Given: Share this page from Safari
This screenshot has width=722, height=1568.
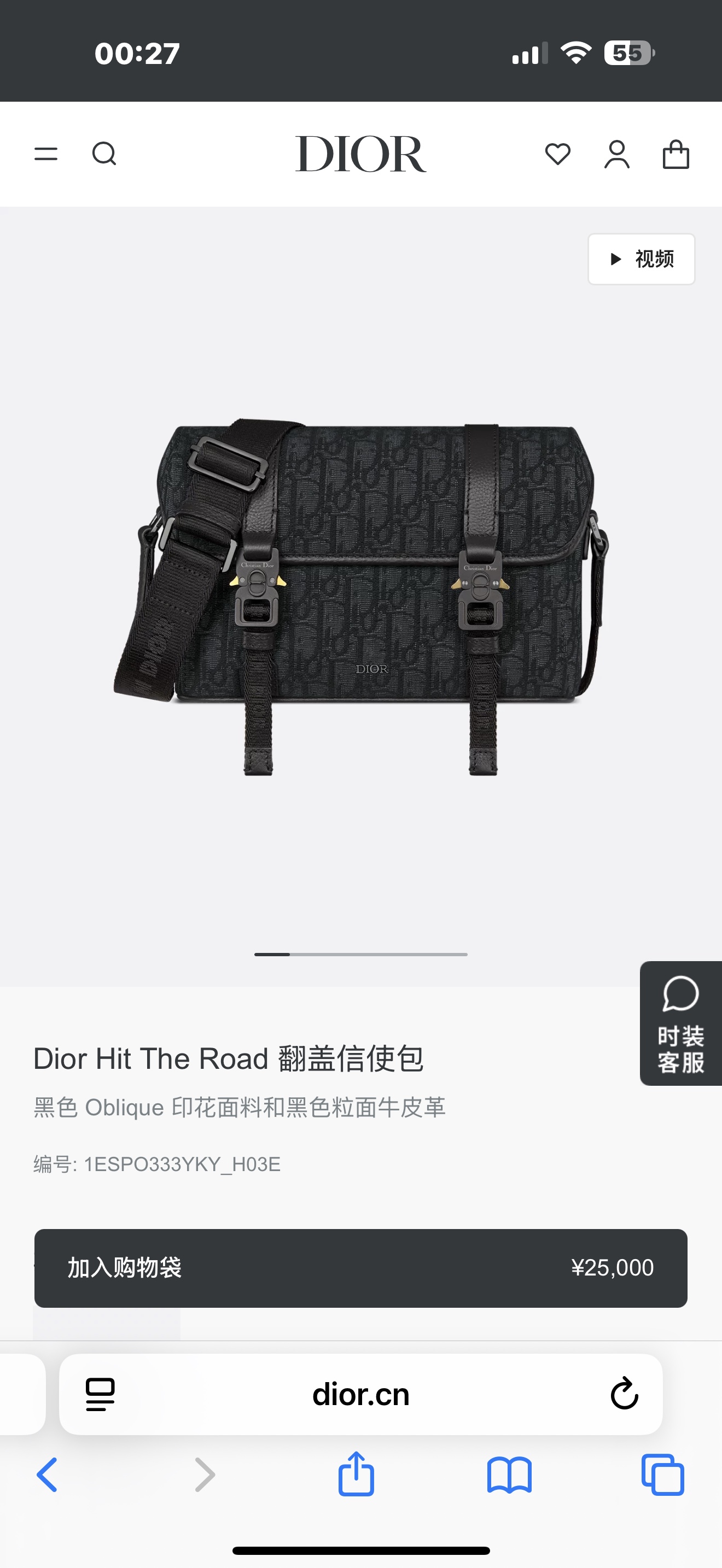Looking at the screenshot, I should [x=356, y=1475].
